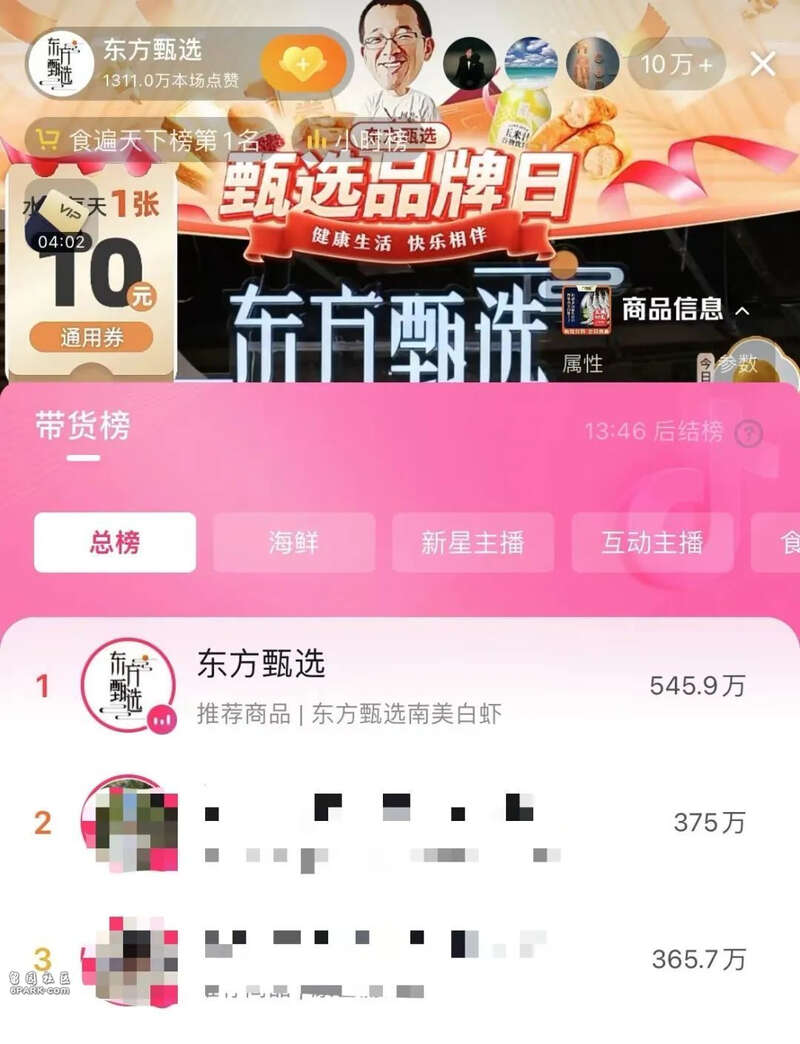Viewport: 800px width, 1044px height.
Task: Close the live stream with the X
Action: tap(763, 65)
